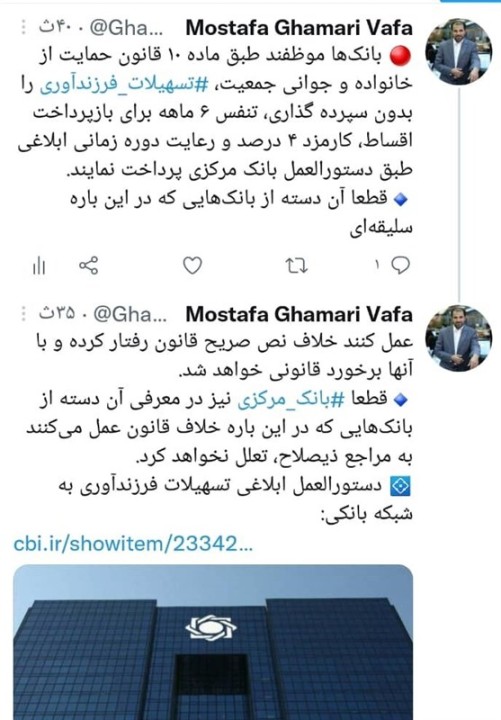Open the central bank building link preview
Viewport: 501px width, 720px height.
pos(213,642)
